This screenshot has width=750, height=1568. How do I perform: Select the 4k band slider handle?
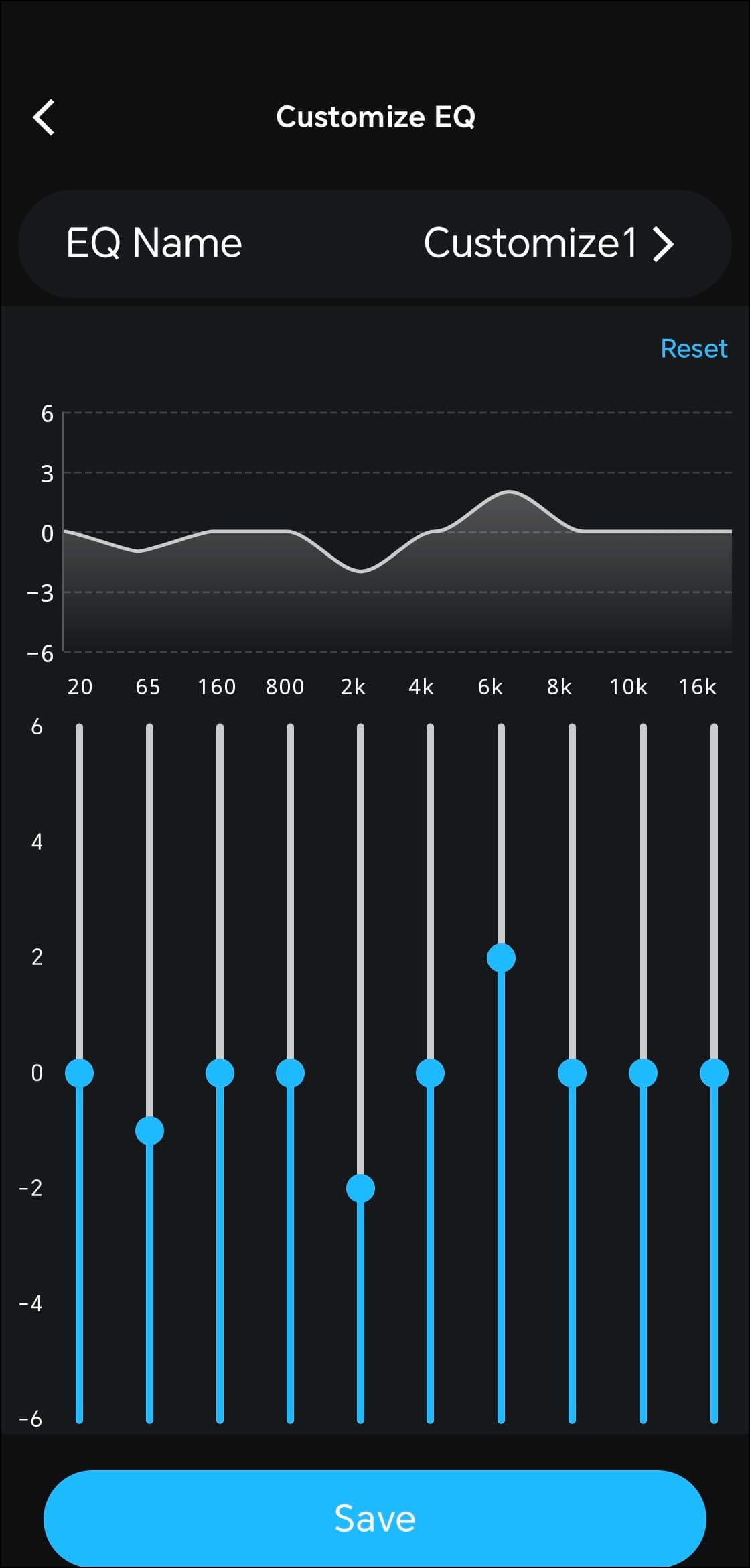point(430,1073)
